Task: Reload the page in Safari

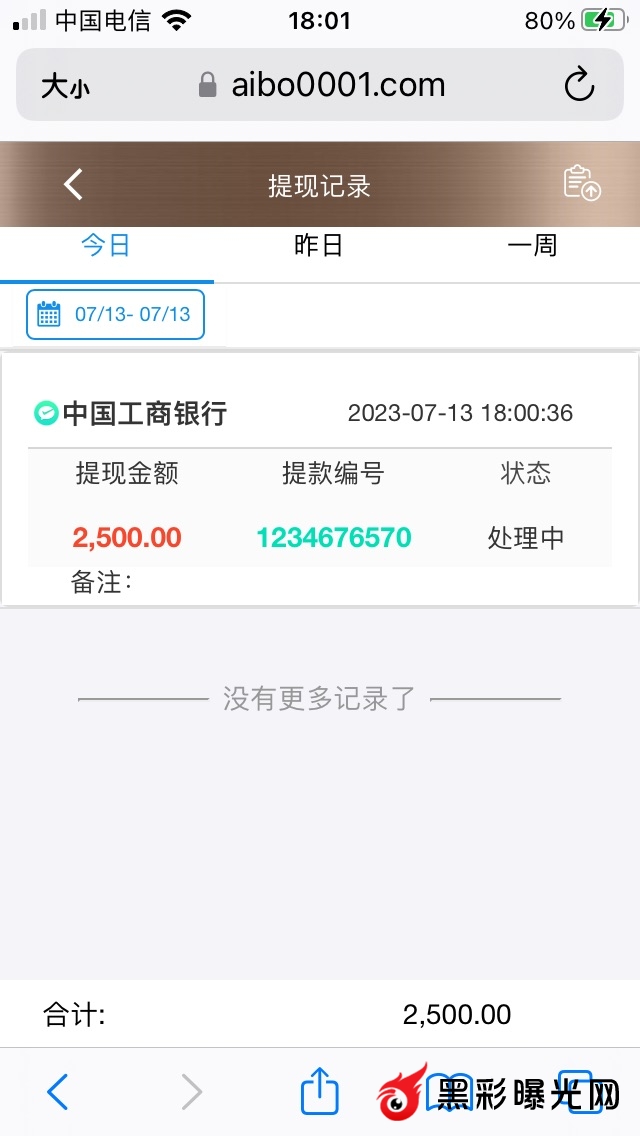Action: click(x=580, y=85)
